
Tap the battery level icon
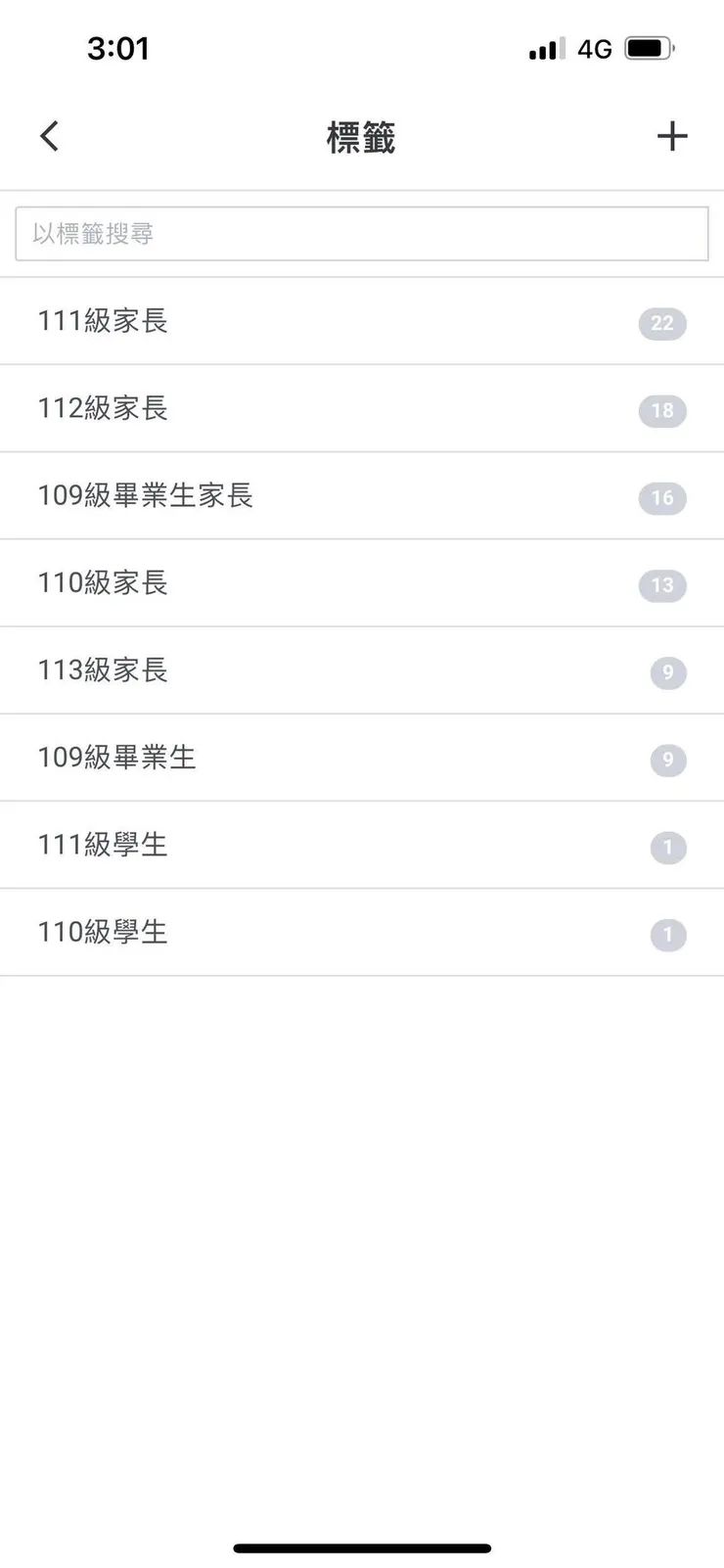tap(650, 48)
